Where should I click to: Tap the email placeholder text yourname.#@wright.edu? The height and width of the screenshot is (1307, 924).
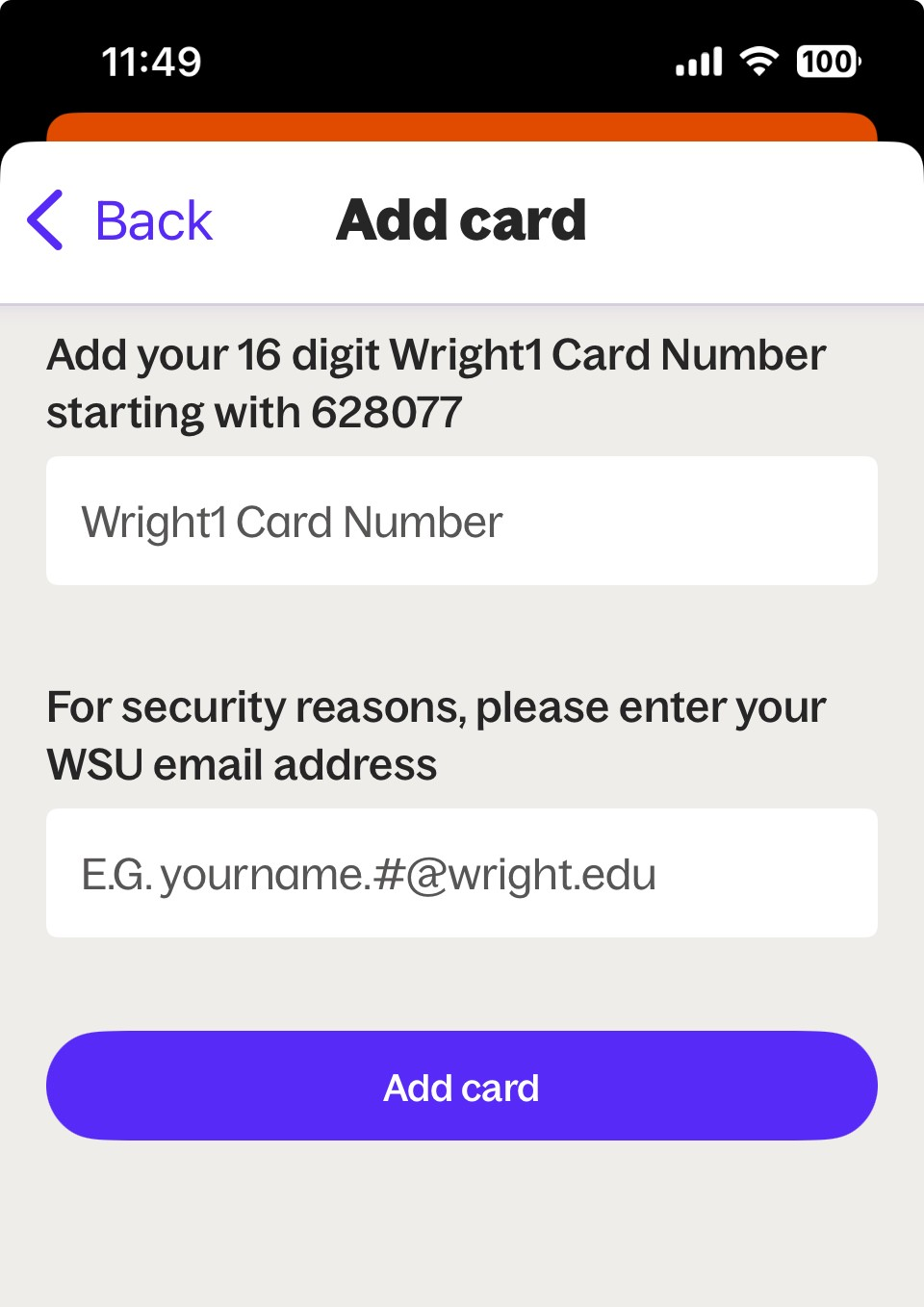pyautogui.click(x=369, y=873)
